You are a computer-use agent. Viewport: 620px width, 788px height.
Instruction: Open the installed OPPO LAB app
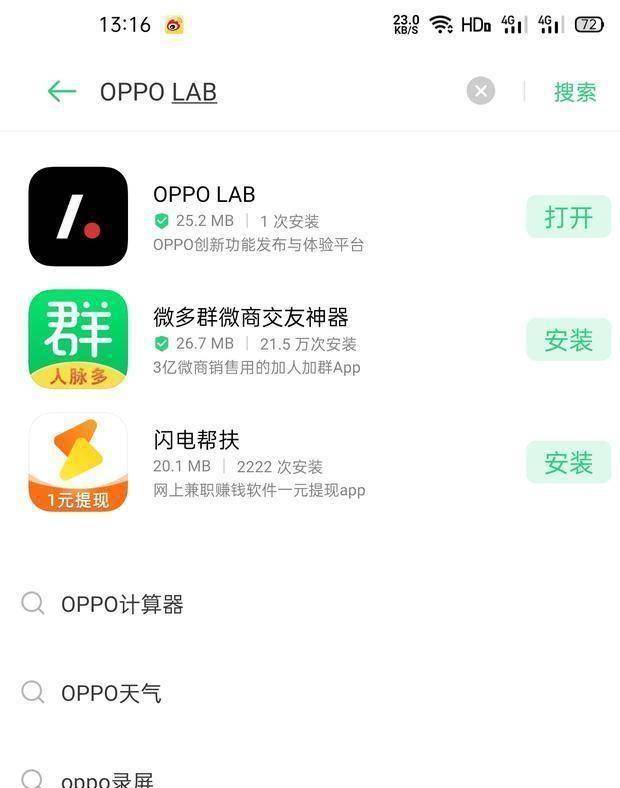click(568, 217)
